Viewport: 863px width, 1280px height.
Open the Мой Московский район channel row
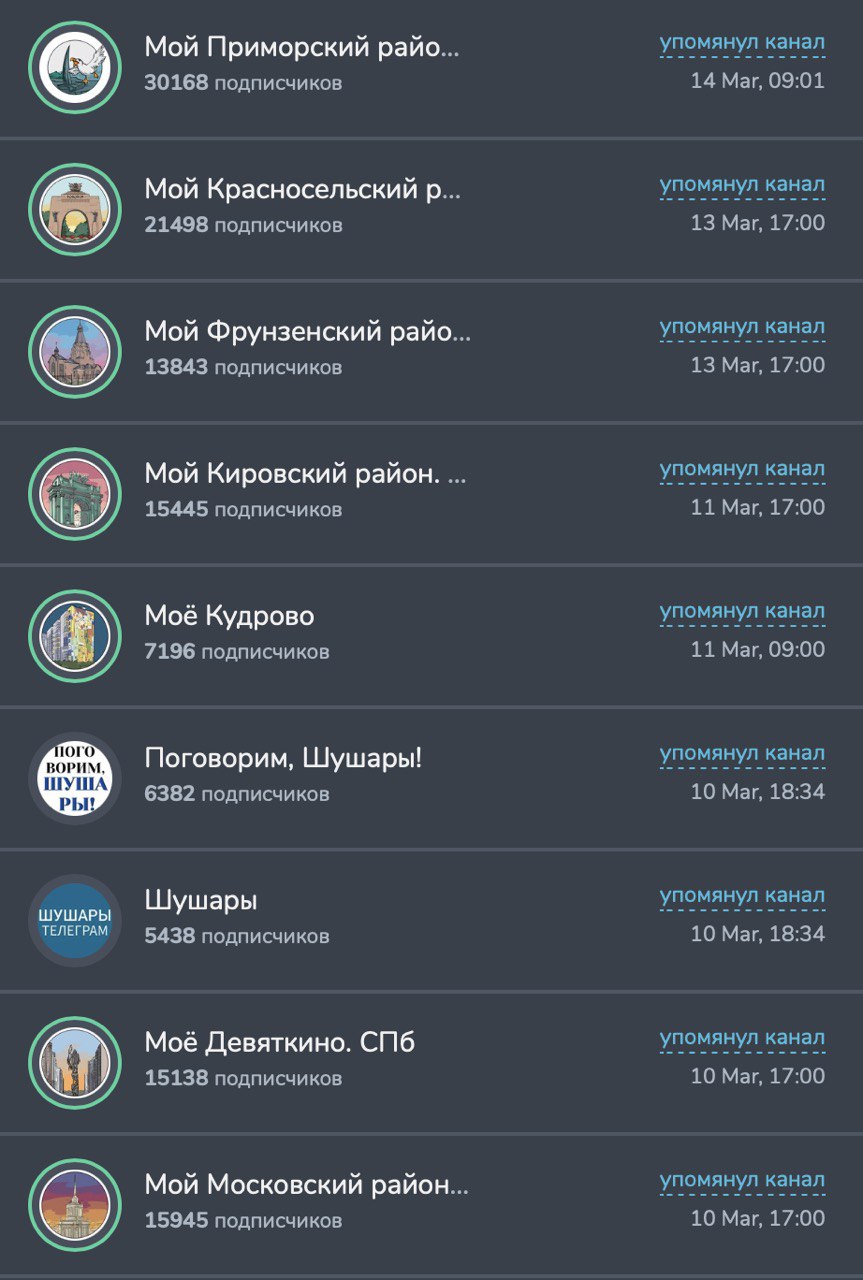coord(306,1185)
